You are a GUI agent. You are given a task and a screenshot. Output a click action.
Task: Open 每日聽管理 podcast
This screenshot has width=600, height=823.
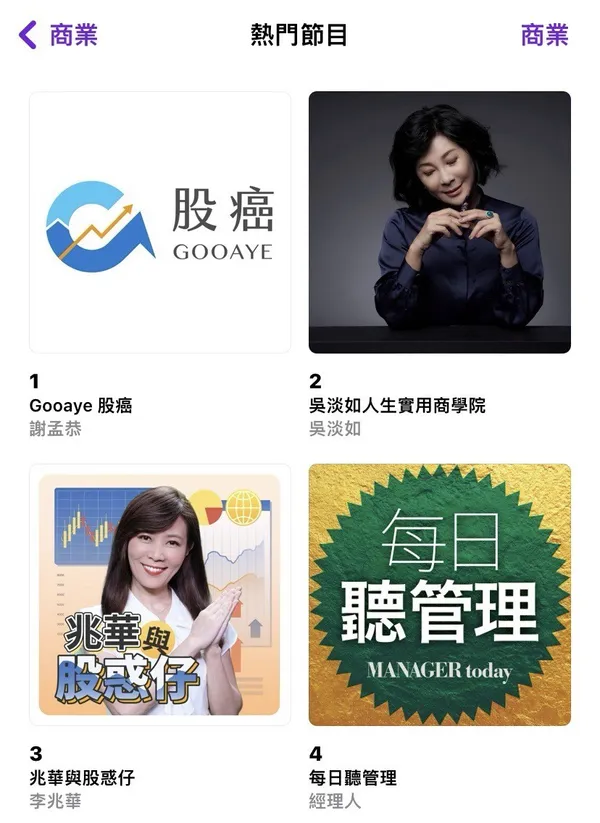click(x=439, y=595)
